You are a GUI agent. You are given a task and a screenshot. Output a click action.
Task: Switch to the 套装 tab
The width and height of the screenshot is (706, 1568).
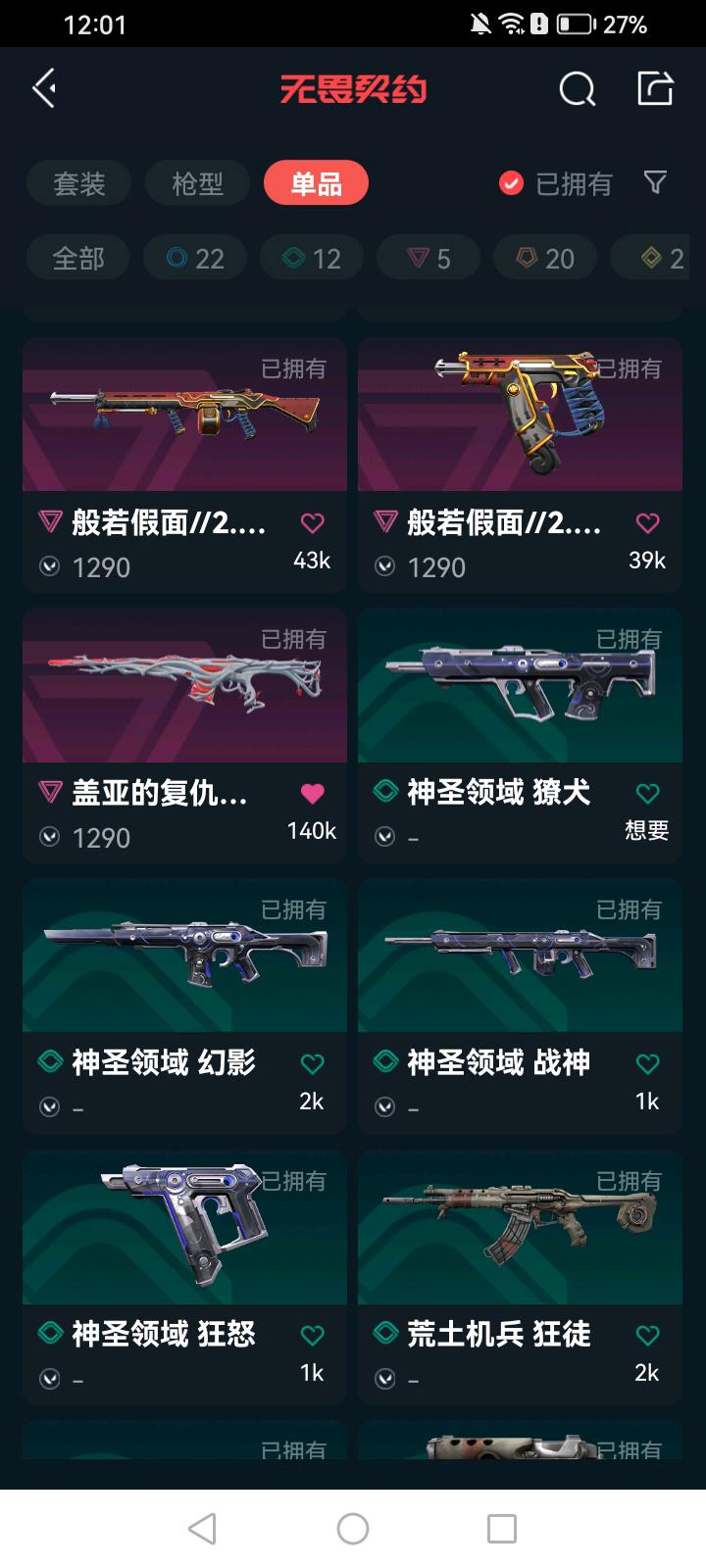(x=78, y=183)
